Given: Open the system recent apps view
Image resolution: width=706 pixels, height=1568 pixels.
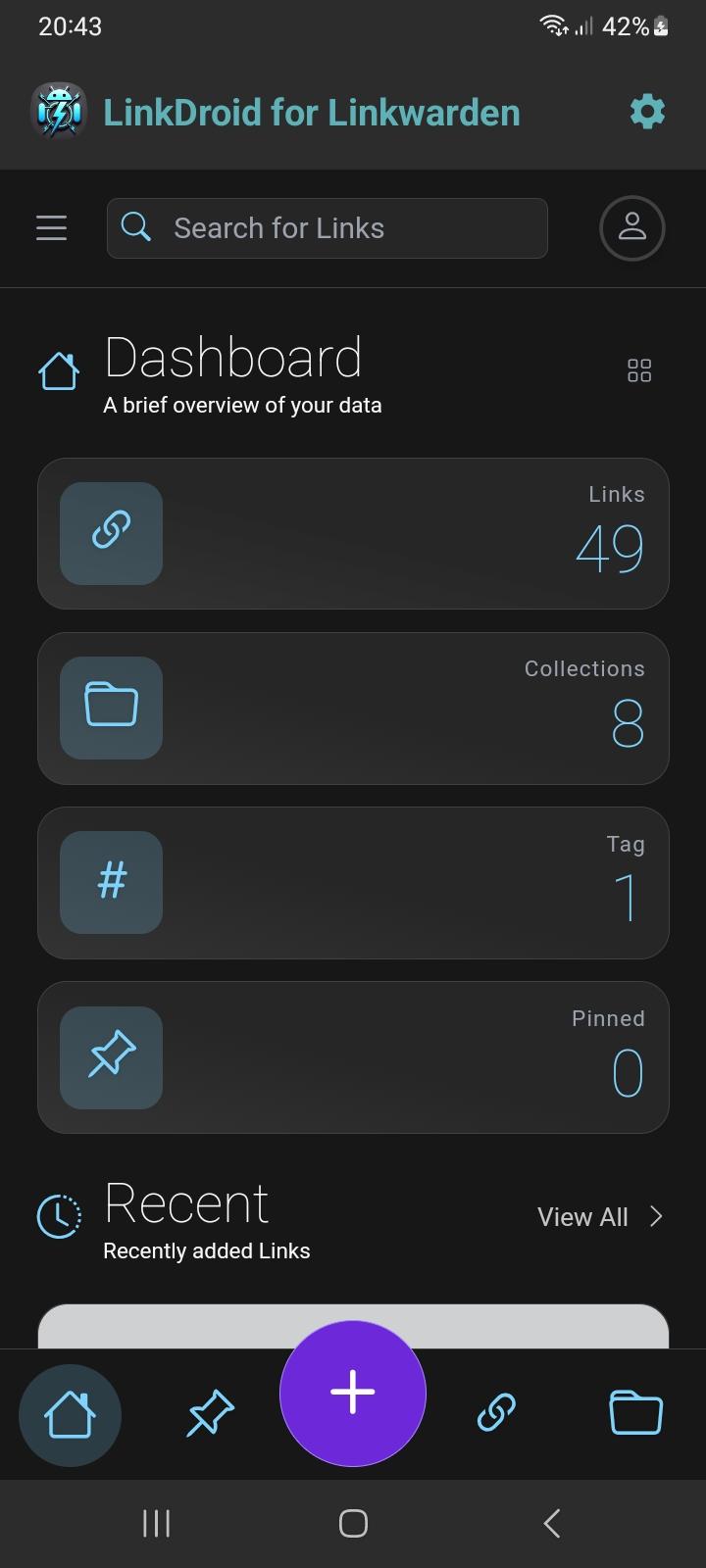Looking at the screenshot, I should [x=156, y=1523].
